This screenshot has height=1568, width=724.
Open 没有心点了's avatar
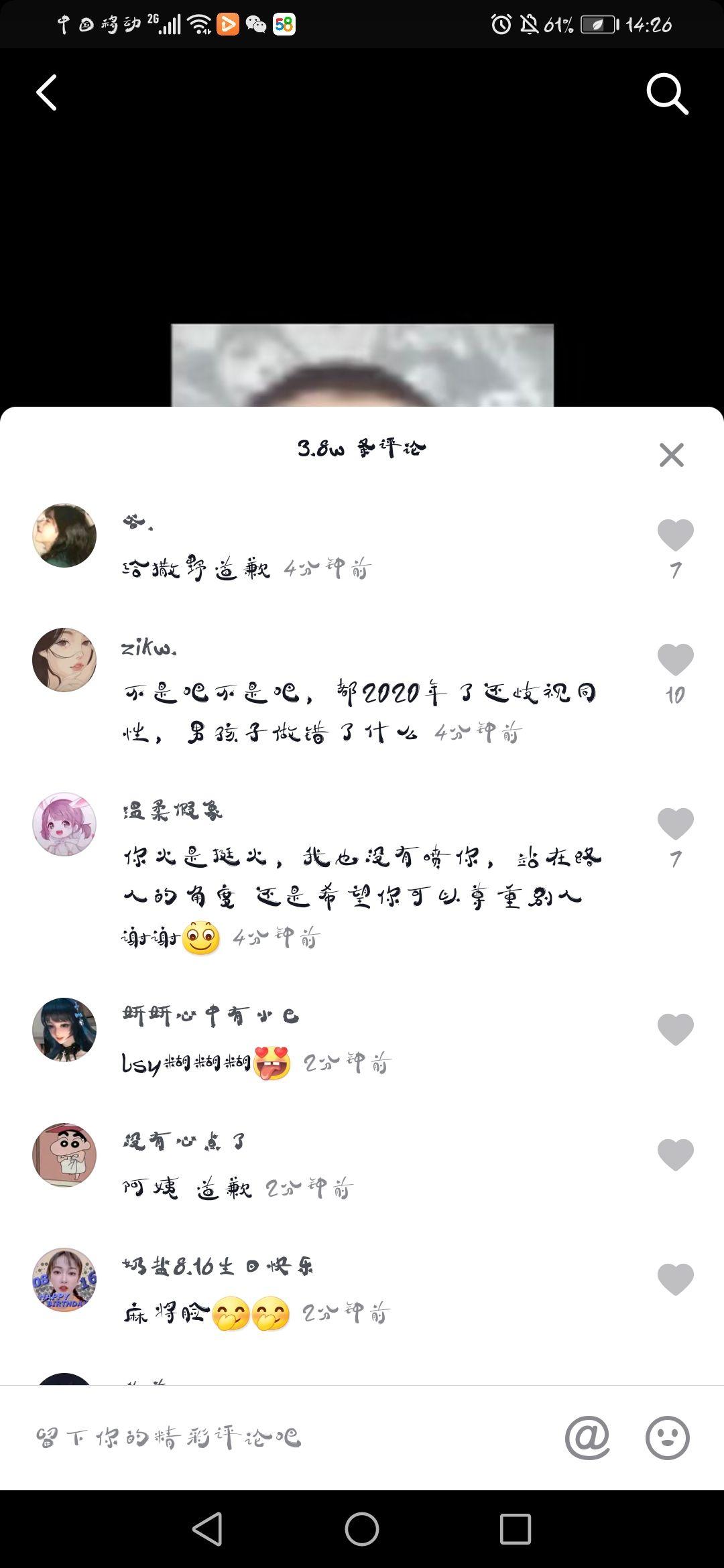coord(64,1155)
